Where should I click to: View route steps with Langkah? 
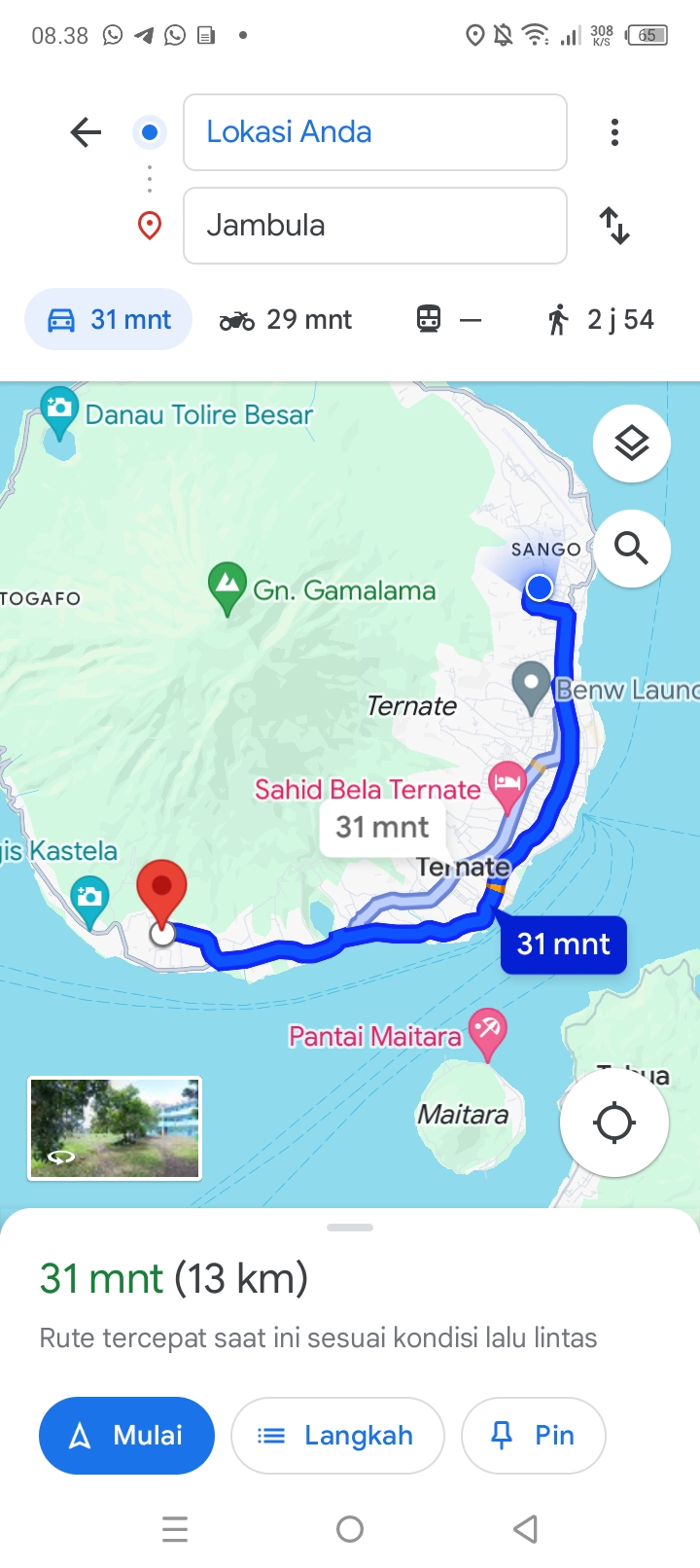point(337,1436)
